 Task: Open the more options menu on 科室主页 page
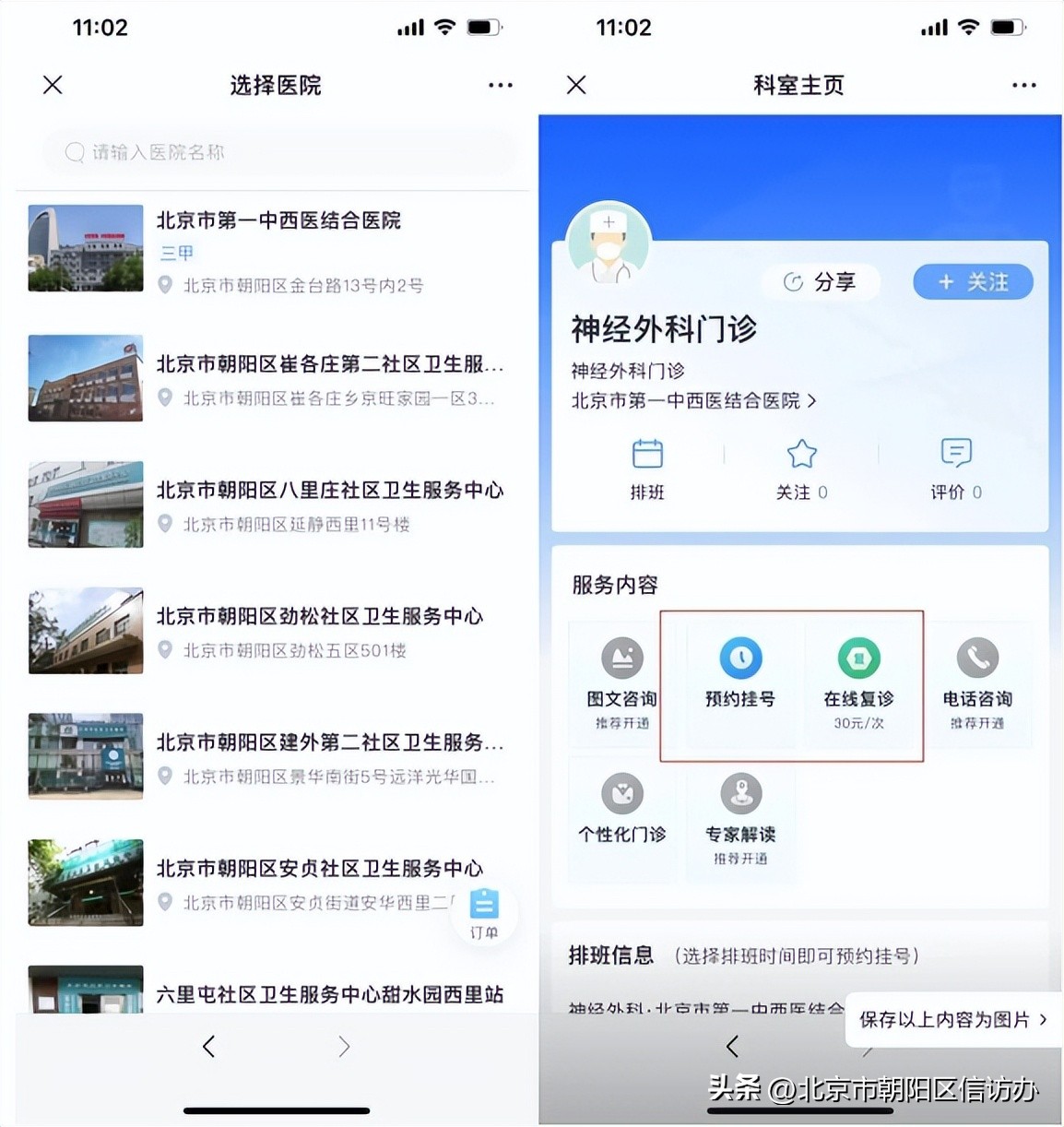(x=1023, y=85)
